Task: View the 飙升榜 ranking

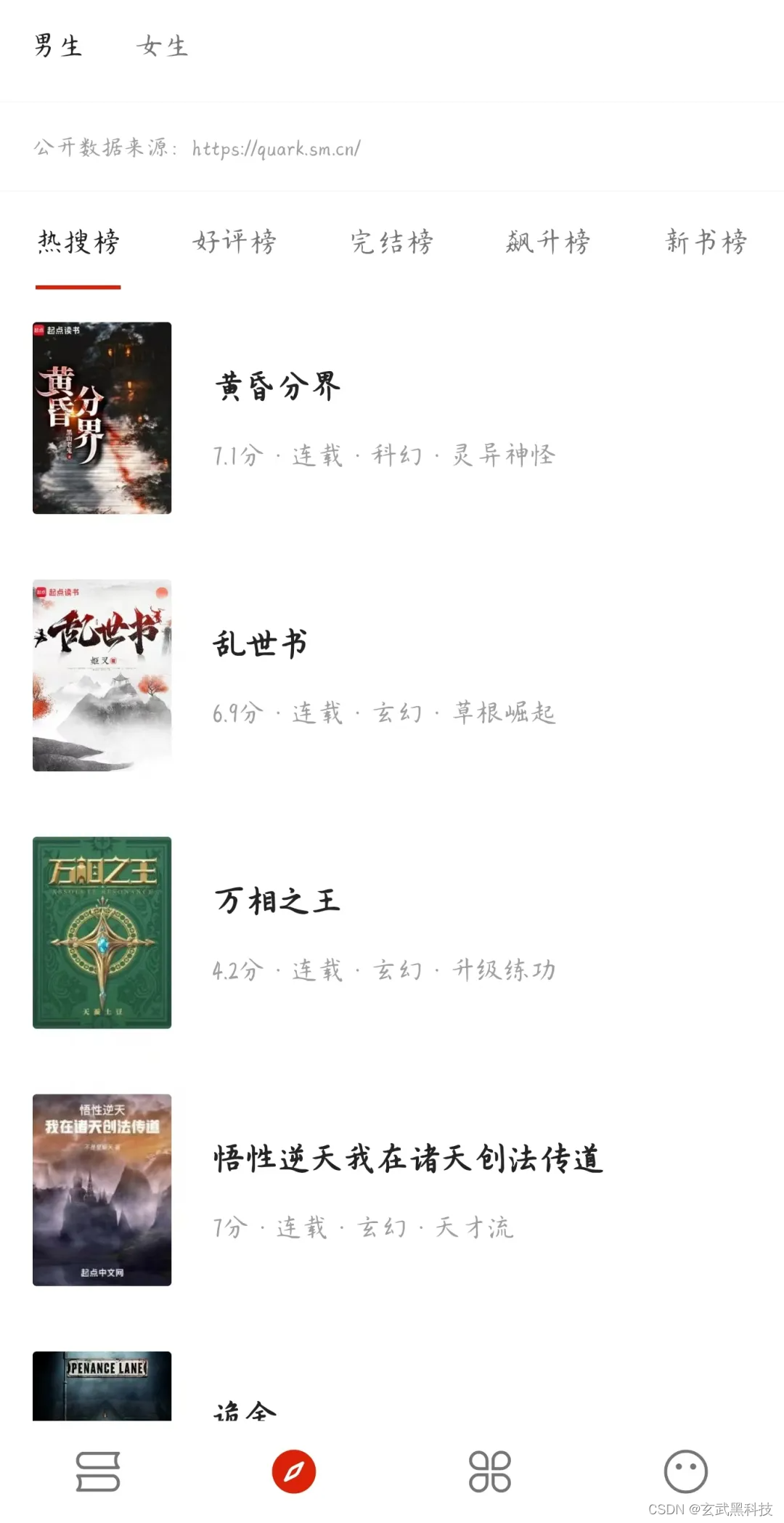Action: pyautogui.click(x=549, y=242)
